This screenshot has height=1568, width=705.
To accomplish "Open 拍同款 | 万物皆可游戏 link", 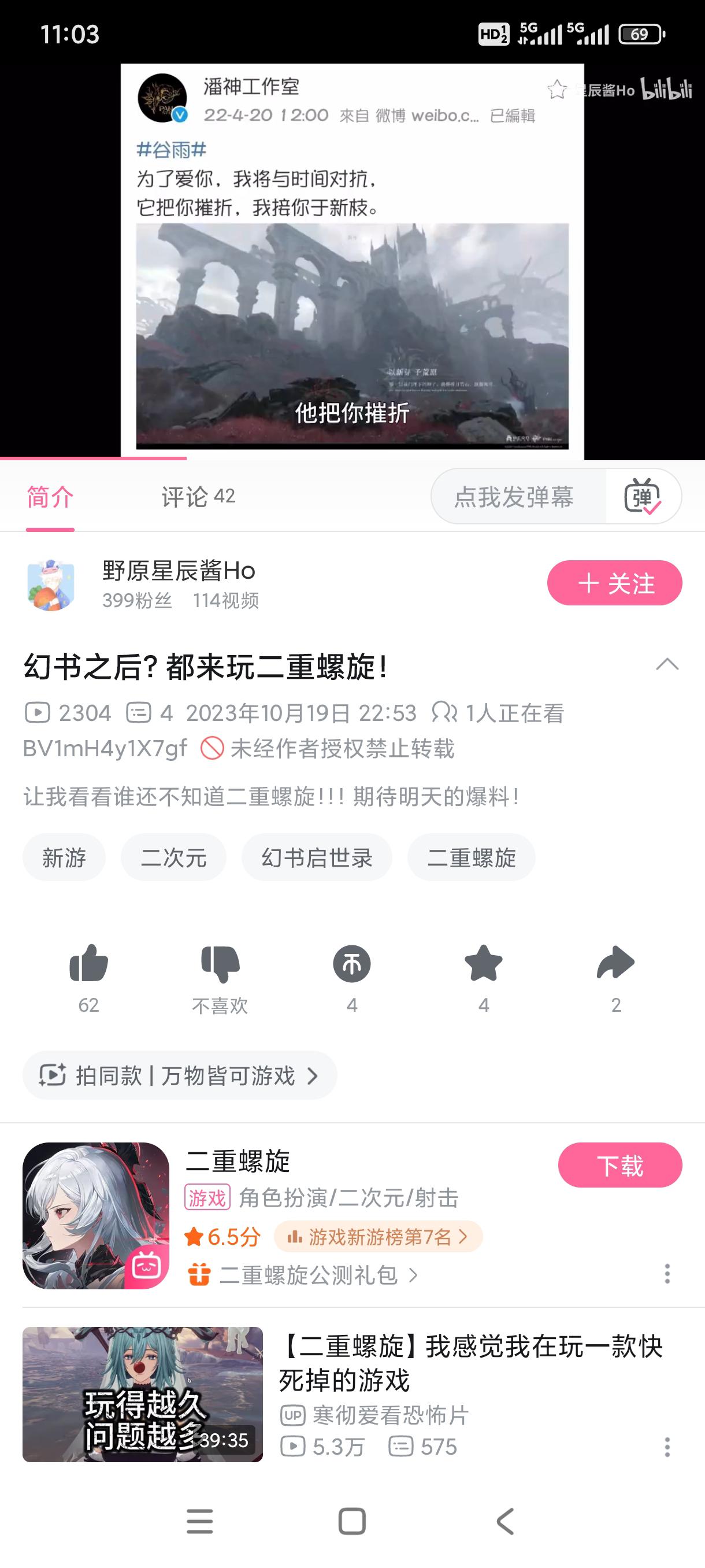I will (x=180, y=1075).
